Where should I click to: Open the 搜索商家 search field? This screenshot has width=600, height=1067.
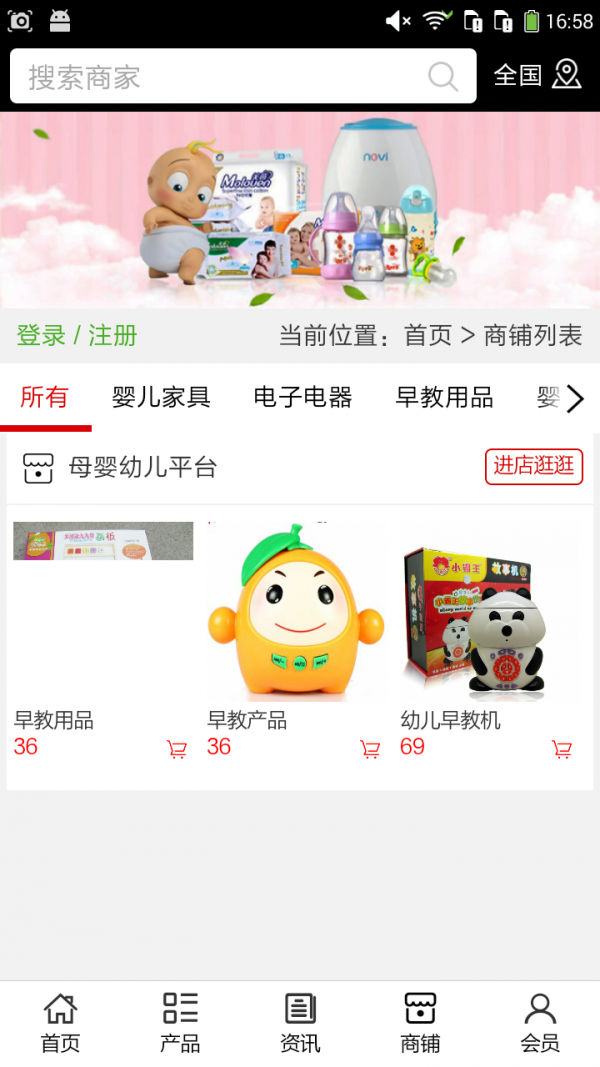(x=220, y=77)
